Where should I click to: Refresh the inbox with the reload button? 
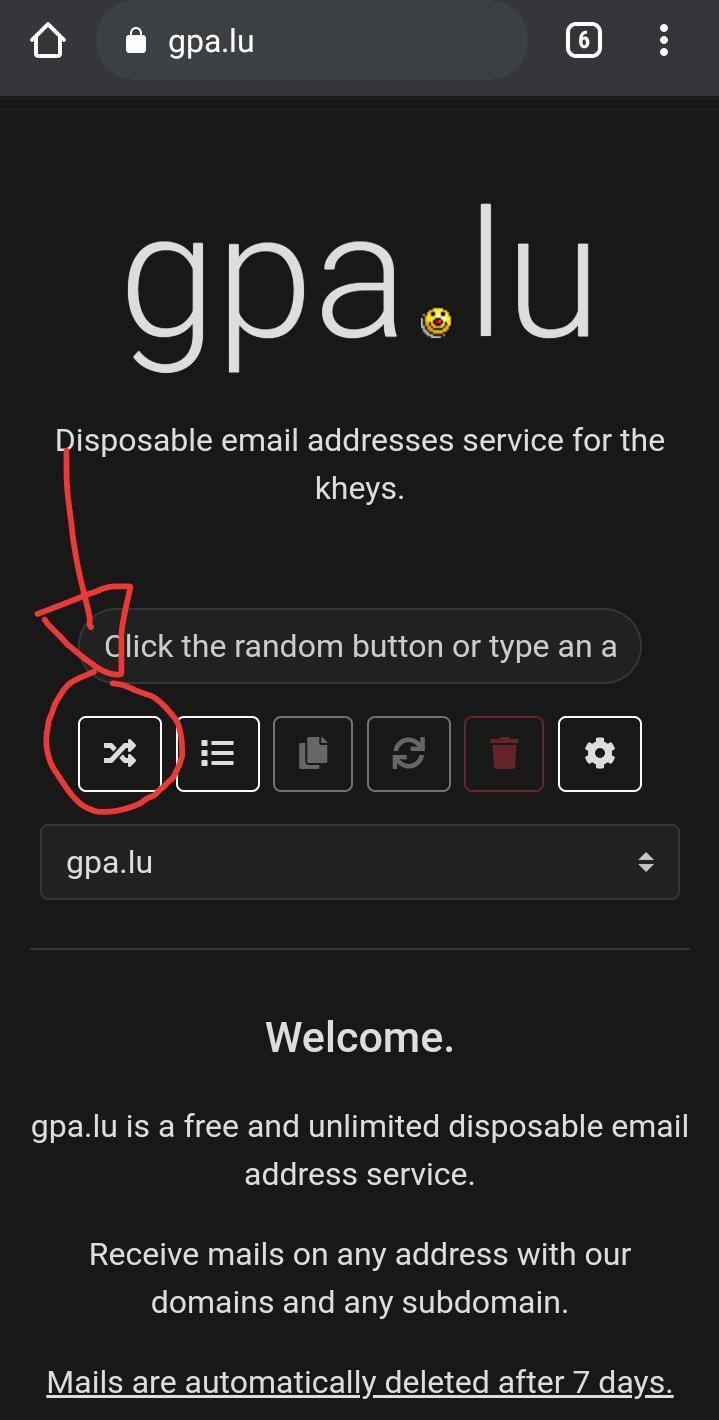tap(408, 754)
